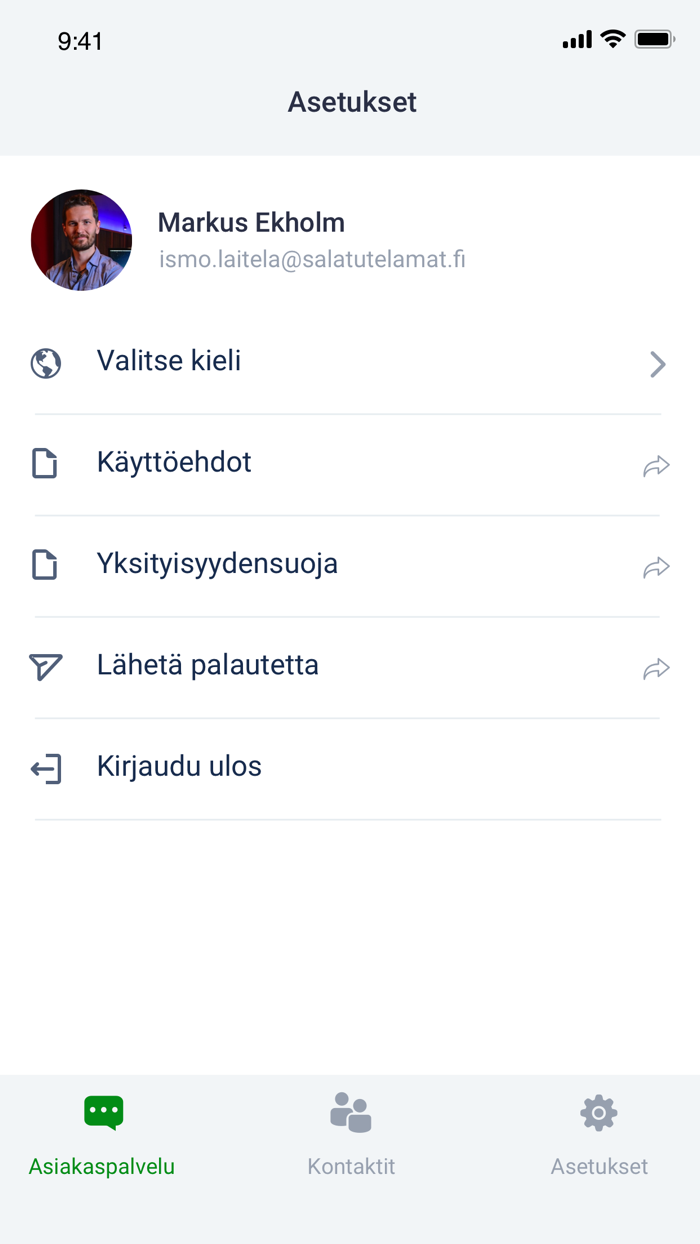The image size is (700, 1244).
Task: Open the Asetukset tab
Action: (599, 1135)
